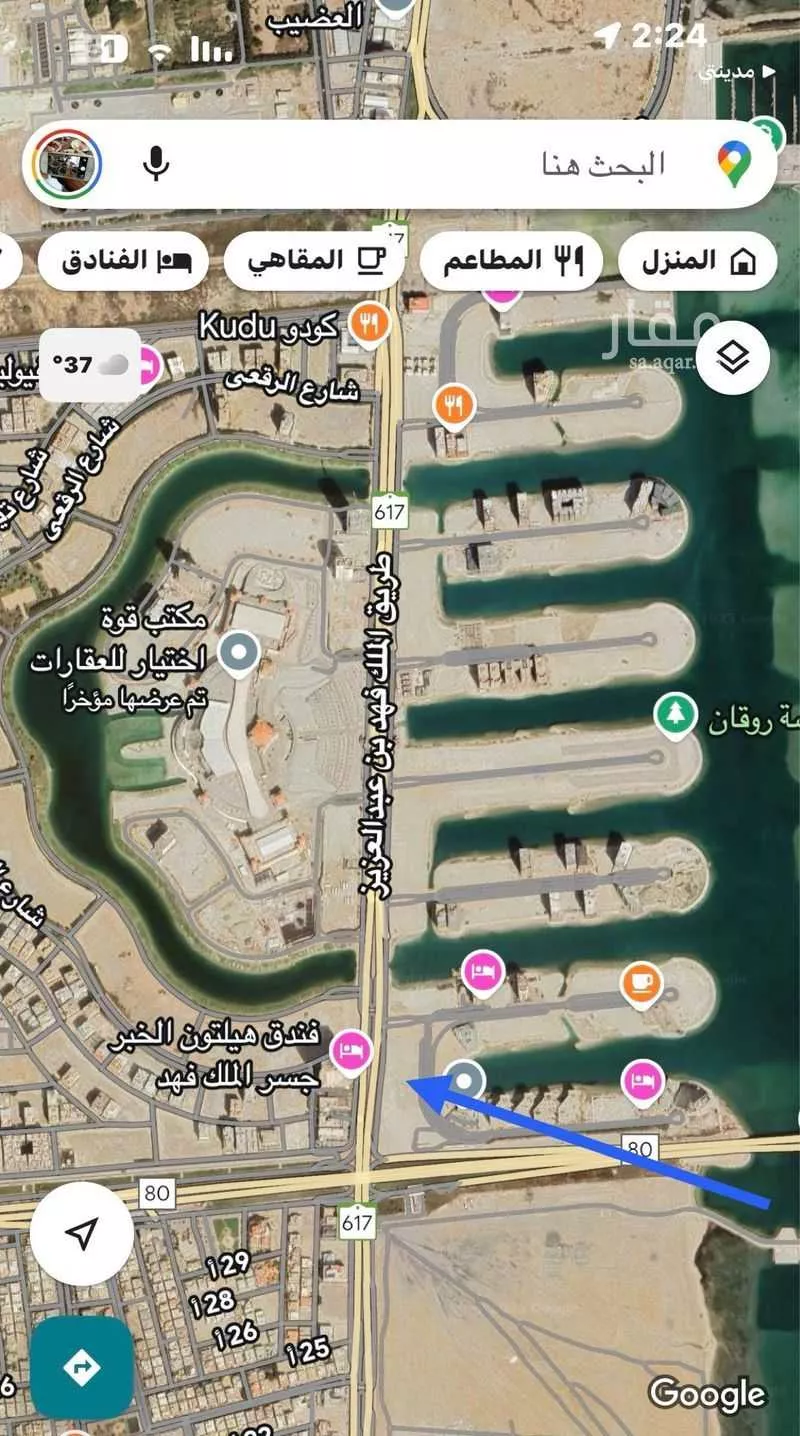Select the المنزل home shortcut

(x=697, y=260)
